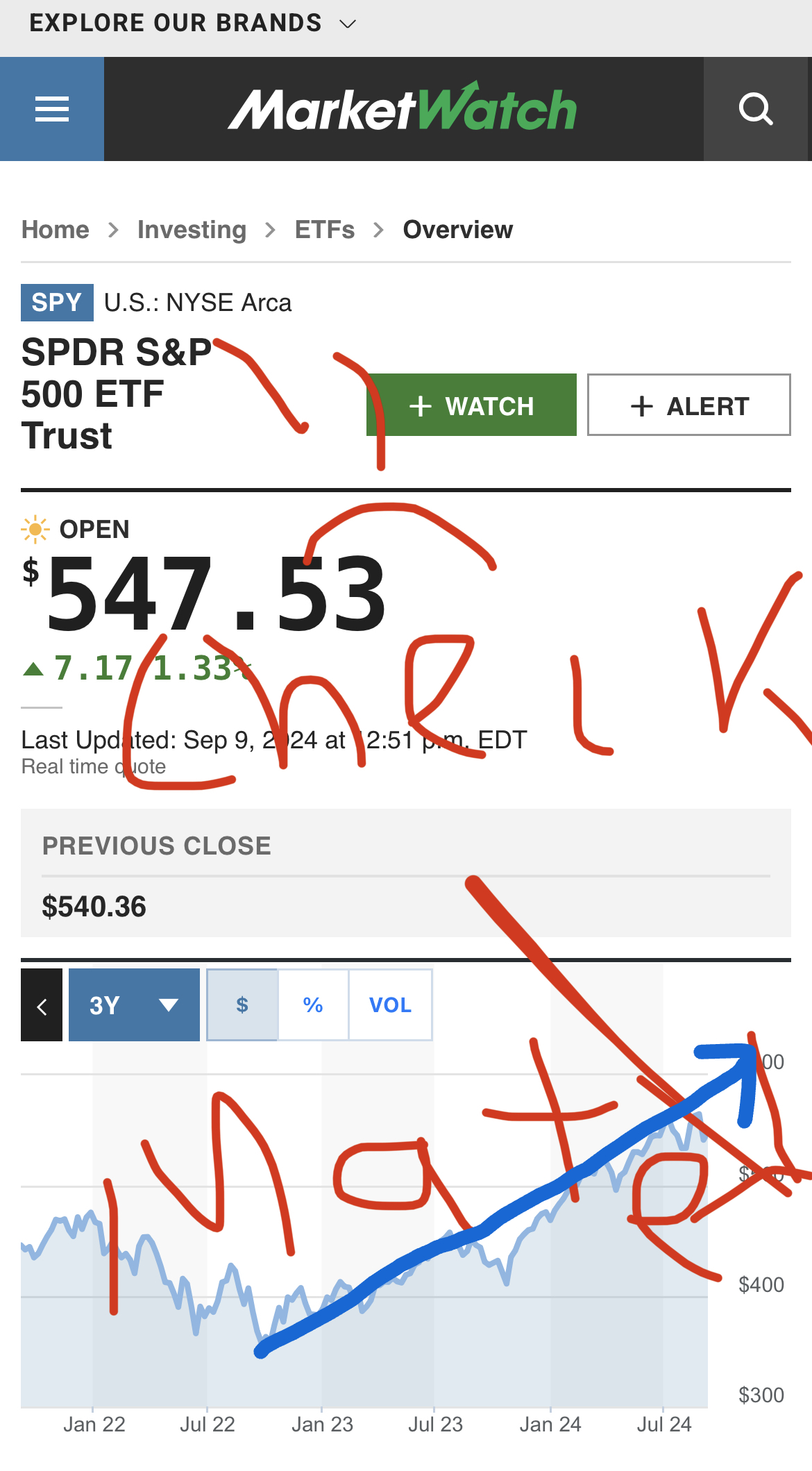Viewport: 812px width, 1471px height.
Task: Navigate to the ETFs breadcrumb
Action: point(324,230)
